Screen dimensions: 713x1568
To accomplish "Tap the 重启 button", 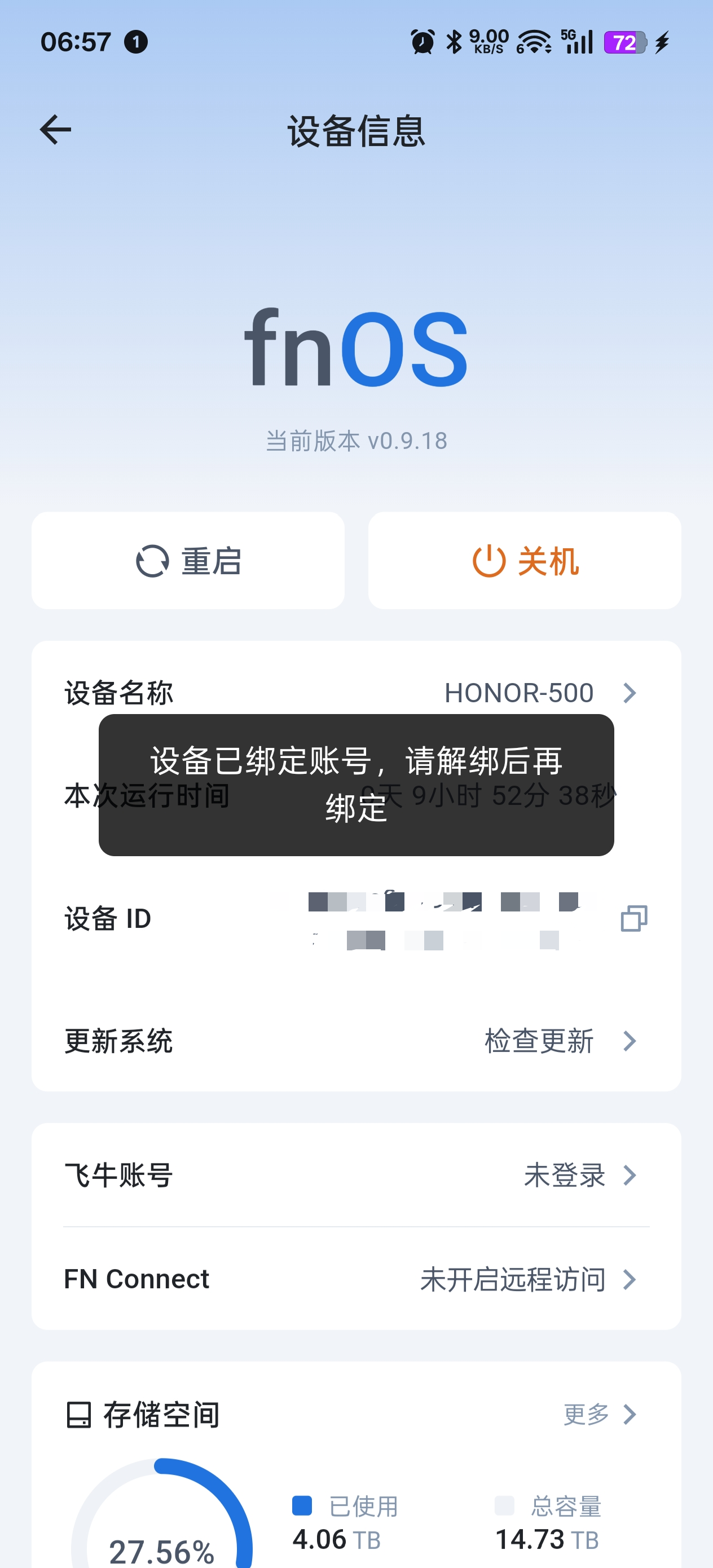I will 188,561.
